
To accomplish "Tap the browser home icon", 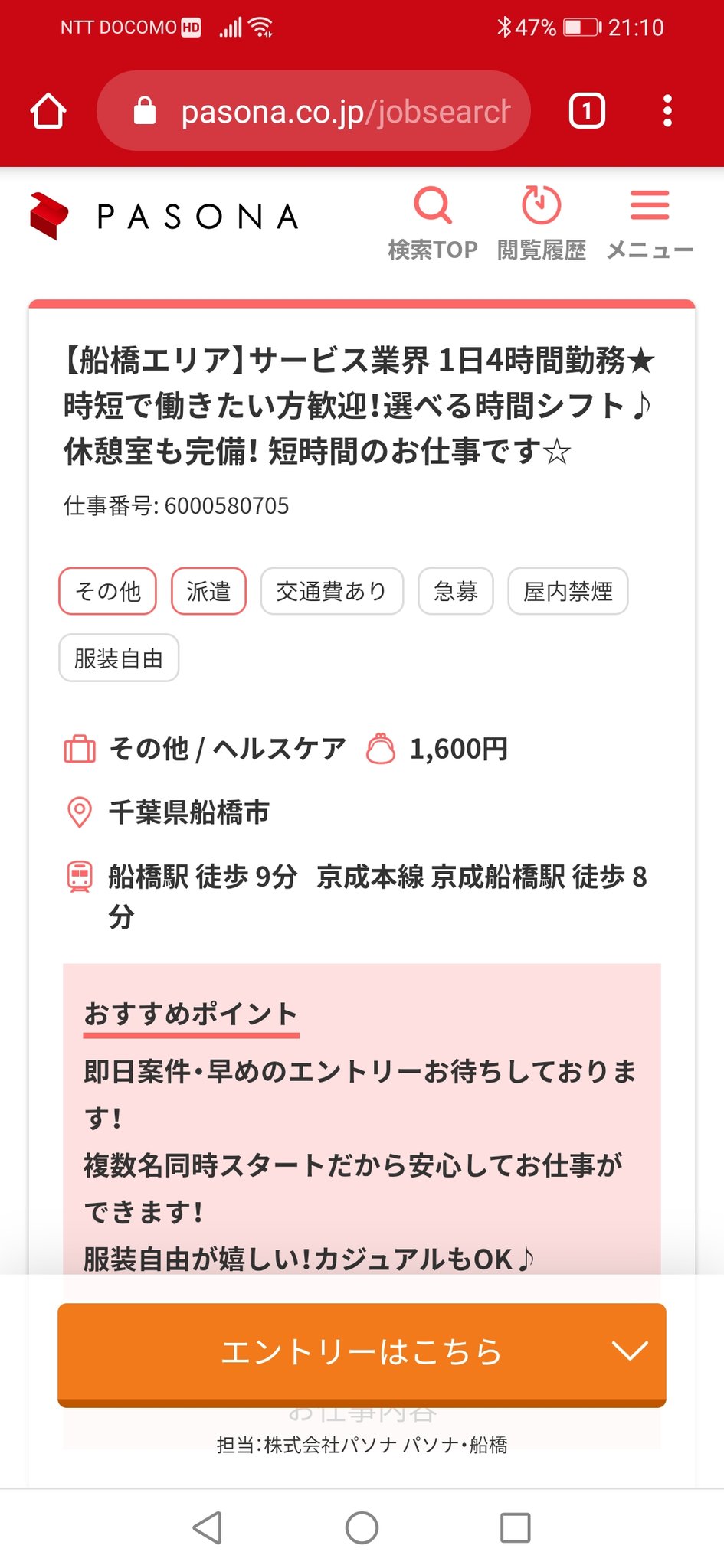I will [48, 111].
